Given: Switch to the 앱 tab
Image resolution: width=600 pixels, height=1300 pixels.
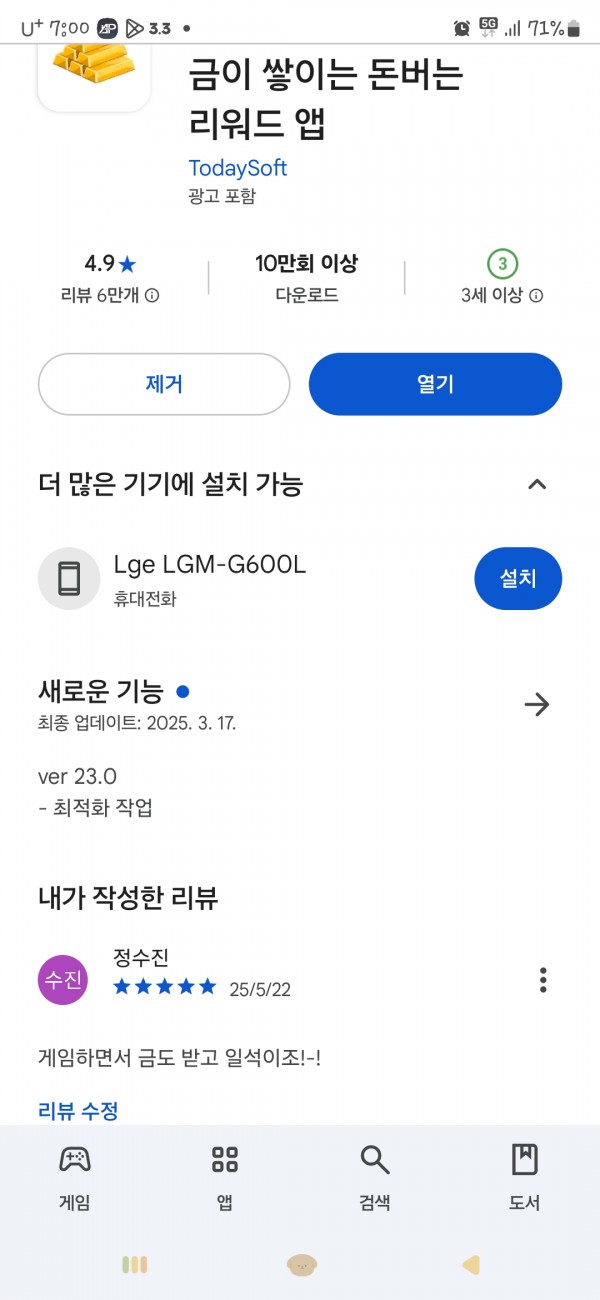Looking at the screenshot, I should 225,1177.
